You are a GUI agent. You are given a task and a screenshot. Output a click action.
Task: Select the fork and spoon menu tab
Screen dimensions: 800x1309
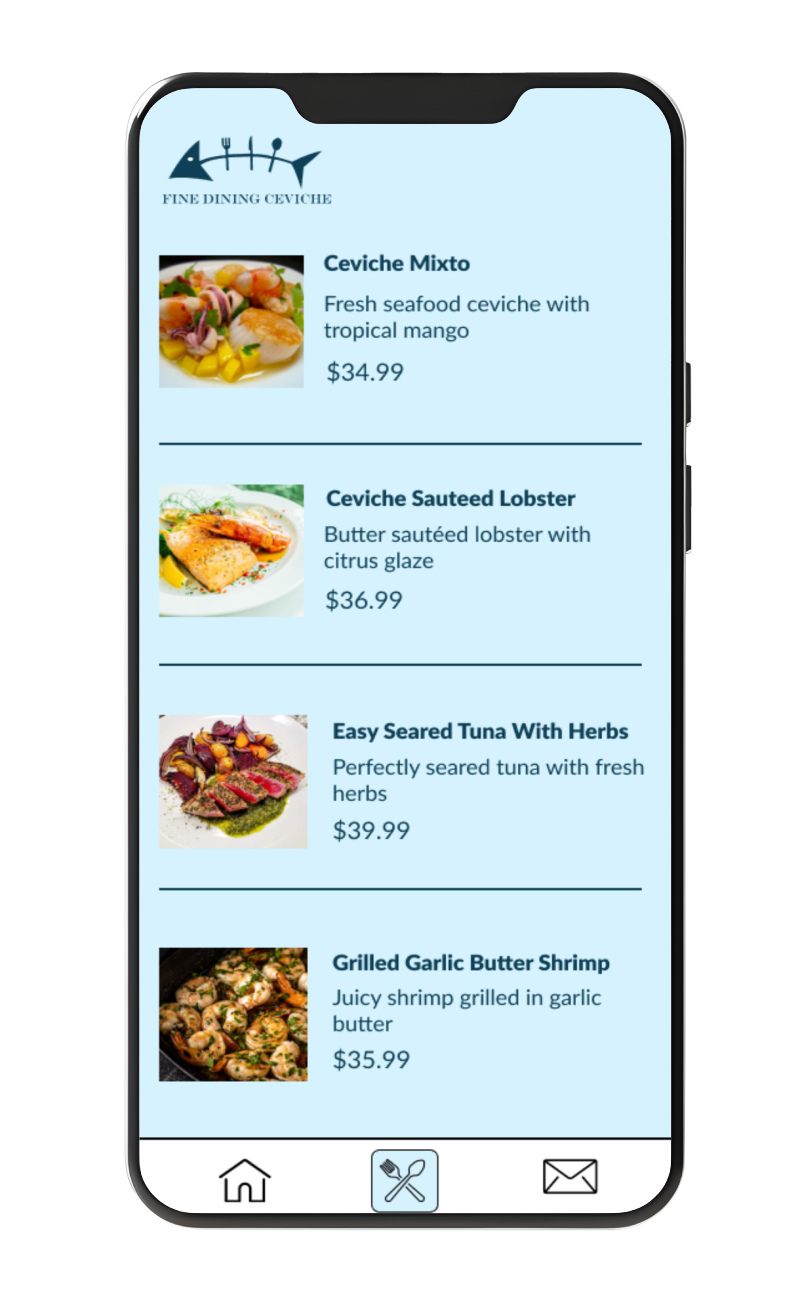point(405,1181)
